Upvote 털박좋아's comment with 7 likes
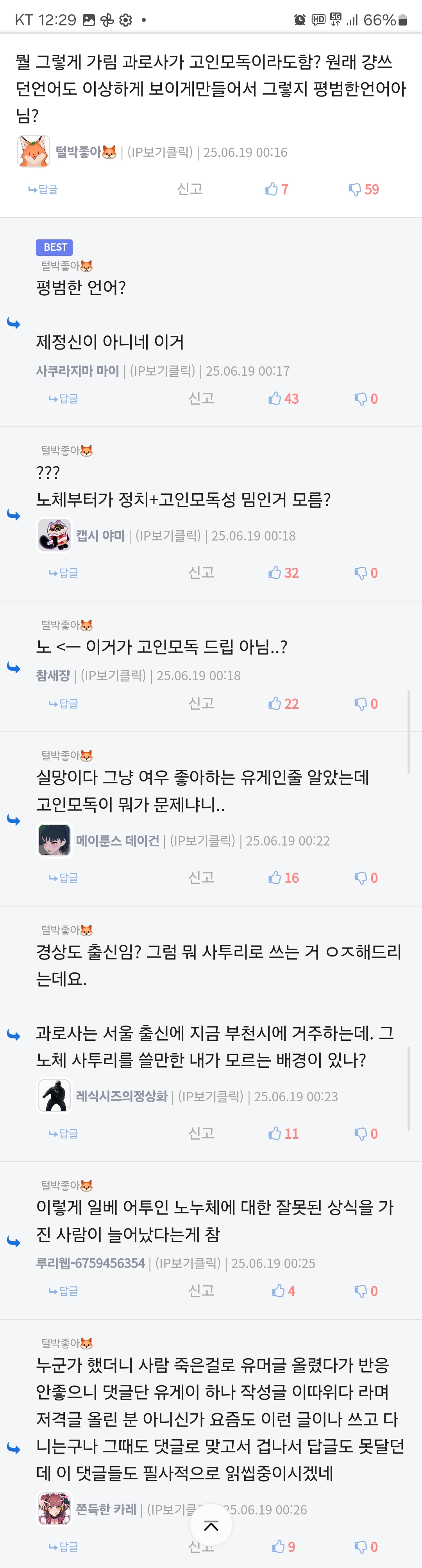This screenshot has width=422, height=1568. pos(277,189)
